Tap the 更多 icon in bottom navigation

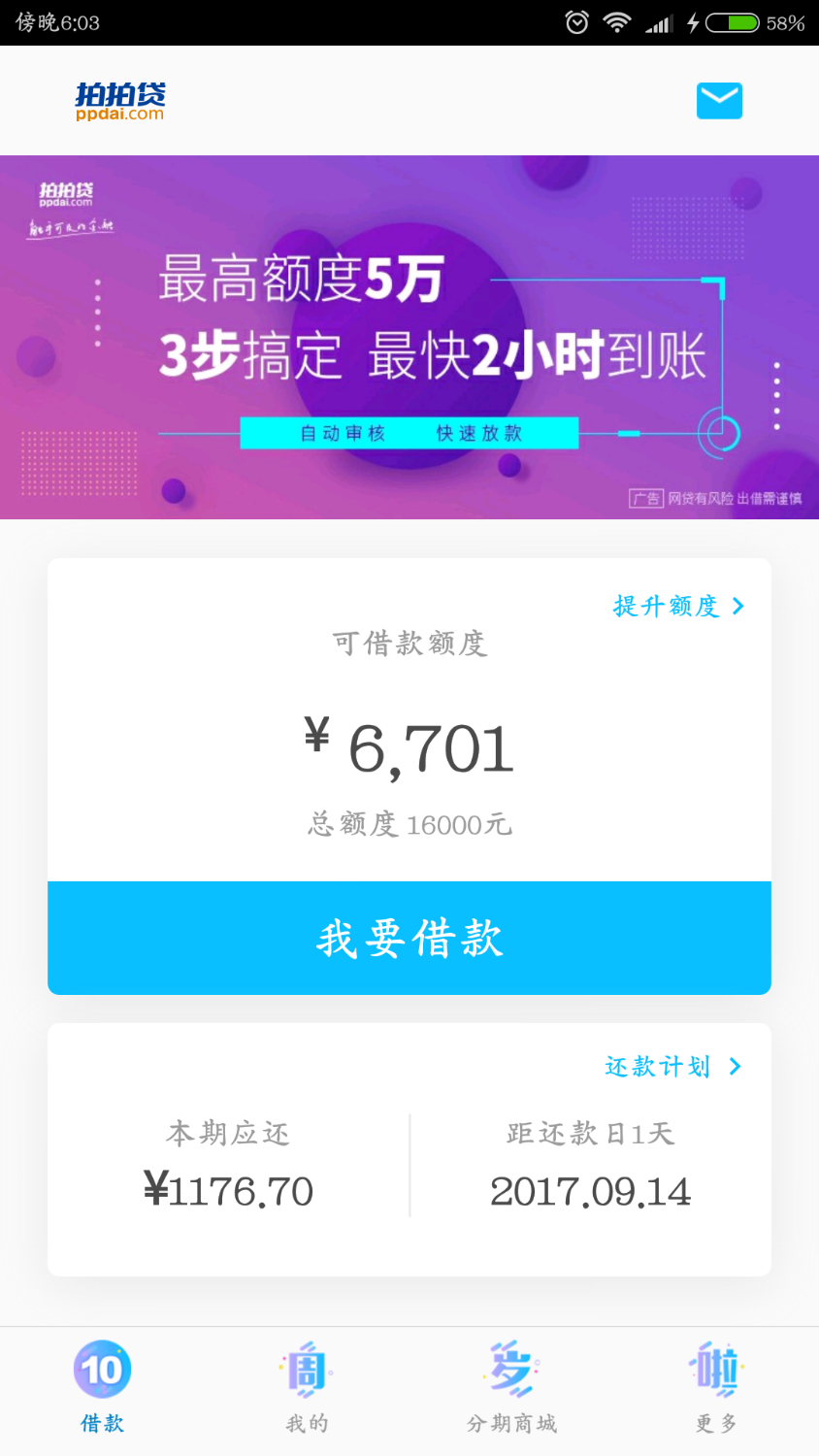(x=715, y=1369)
